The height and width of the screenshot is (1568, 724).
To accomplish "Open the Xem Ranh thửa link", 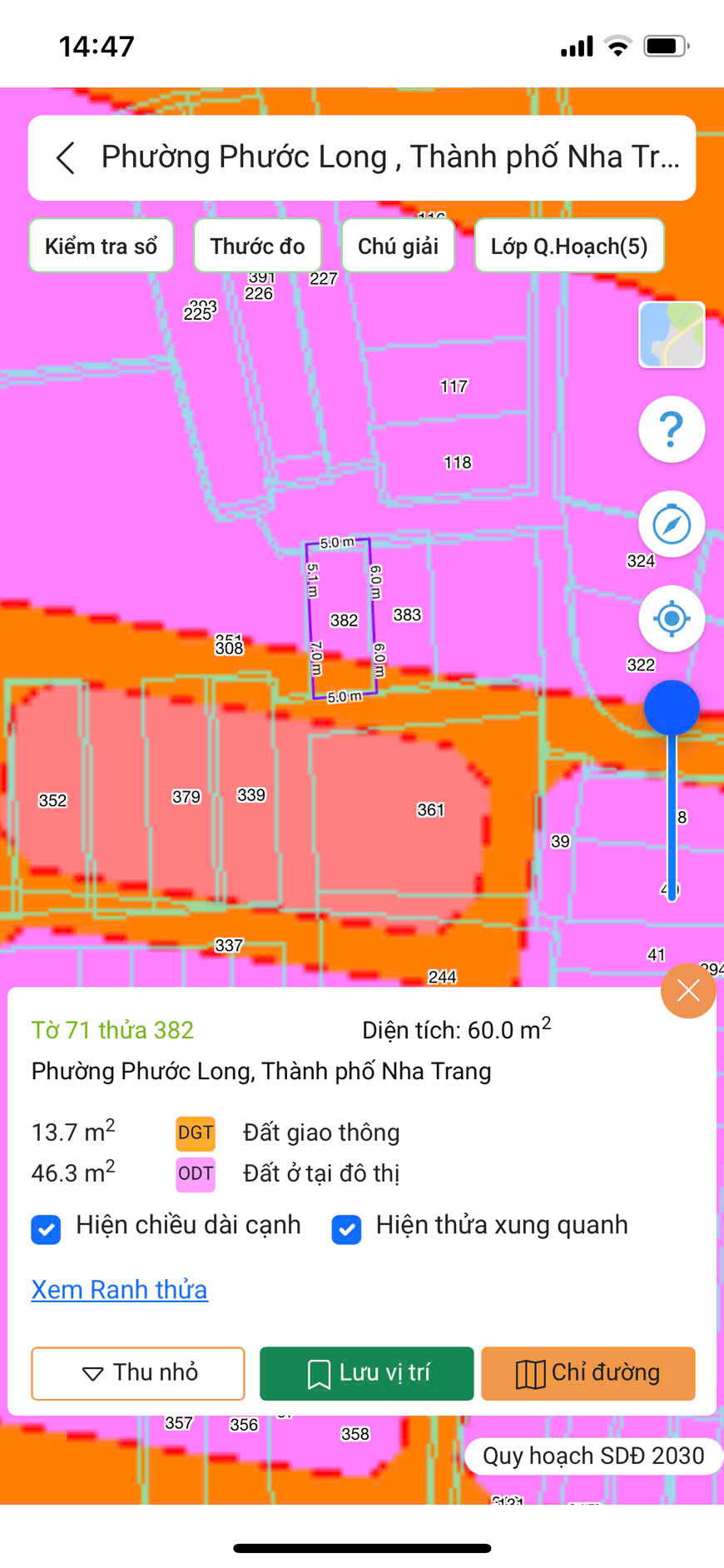I will (120, 1289).
